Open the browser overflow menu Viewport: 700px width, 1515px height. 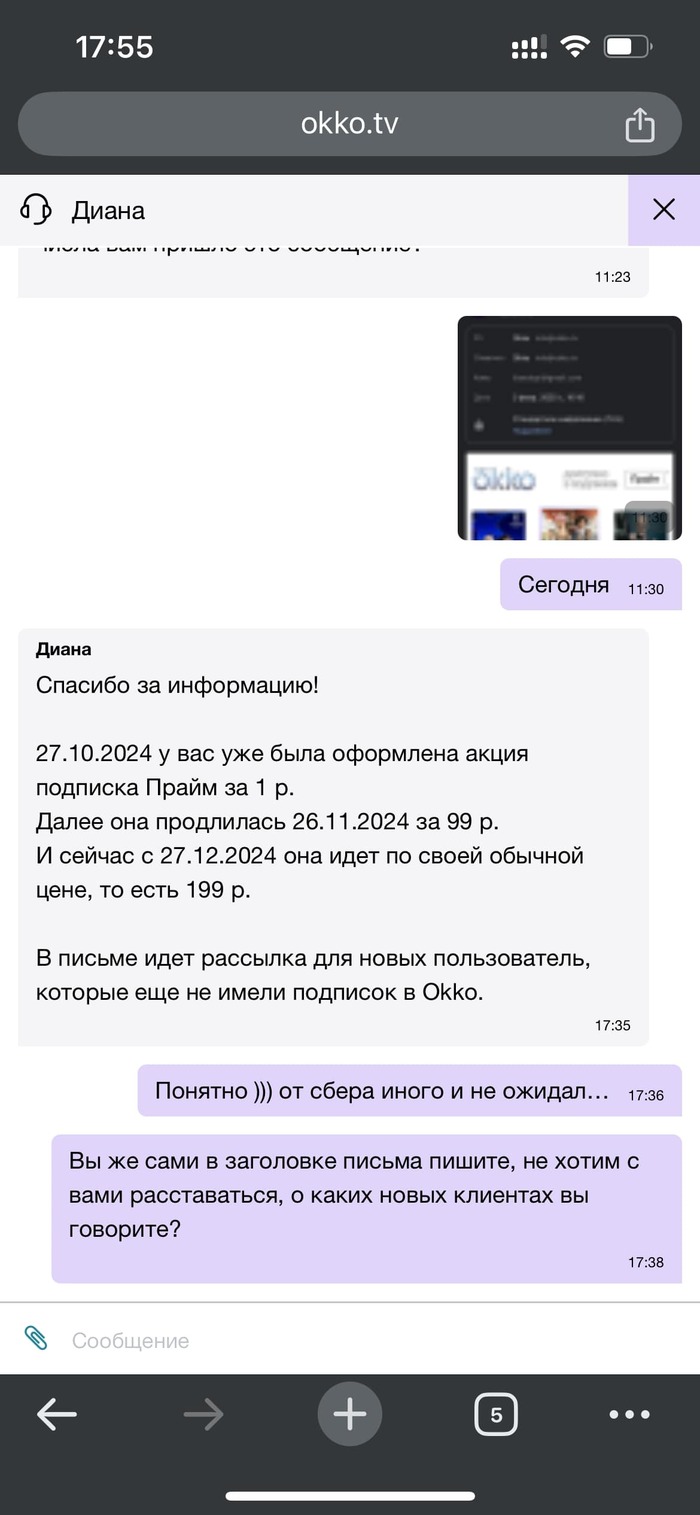click(629, 1414)
